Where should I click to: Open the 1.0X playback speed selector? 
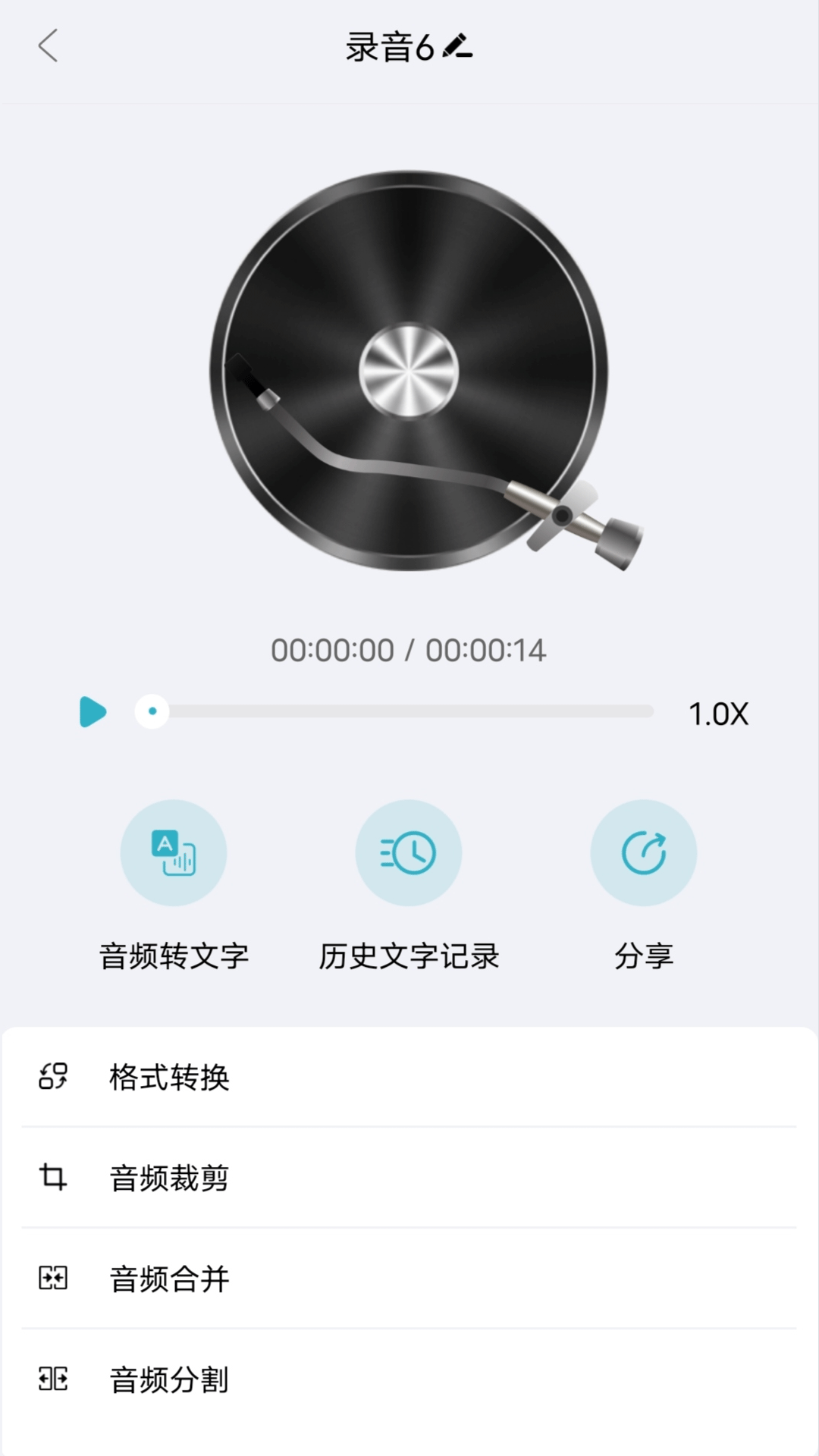[x=717, y=712]
